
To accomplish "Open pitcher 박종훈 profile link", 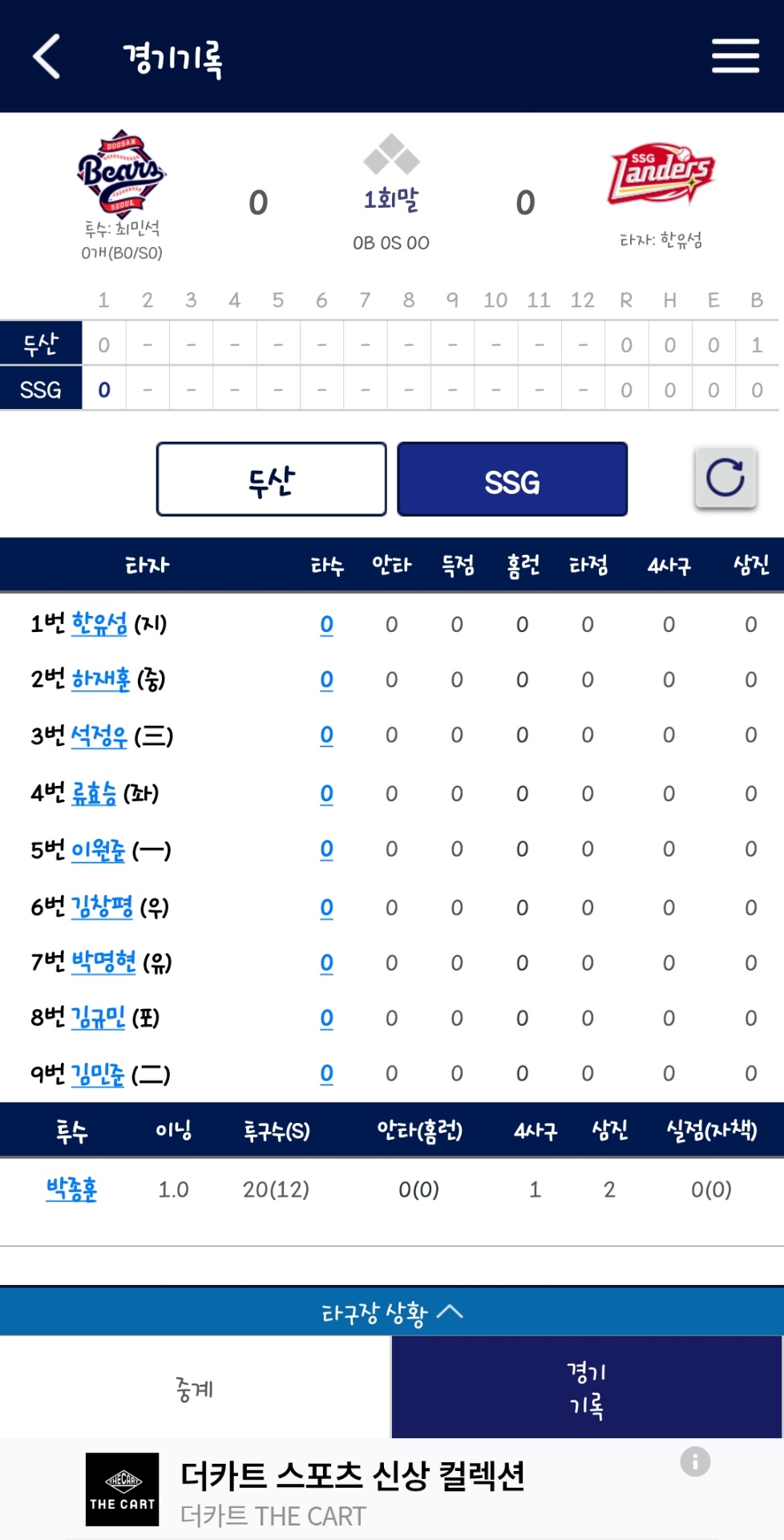I will coord(71,1189).
